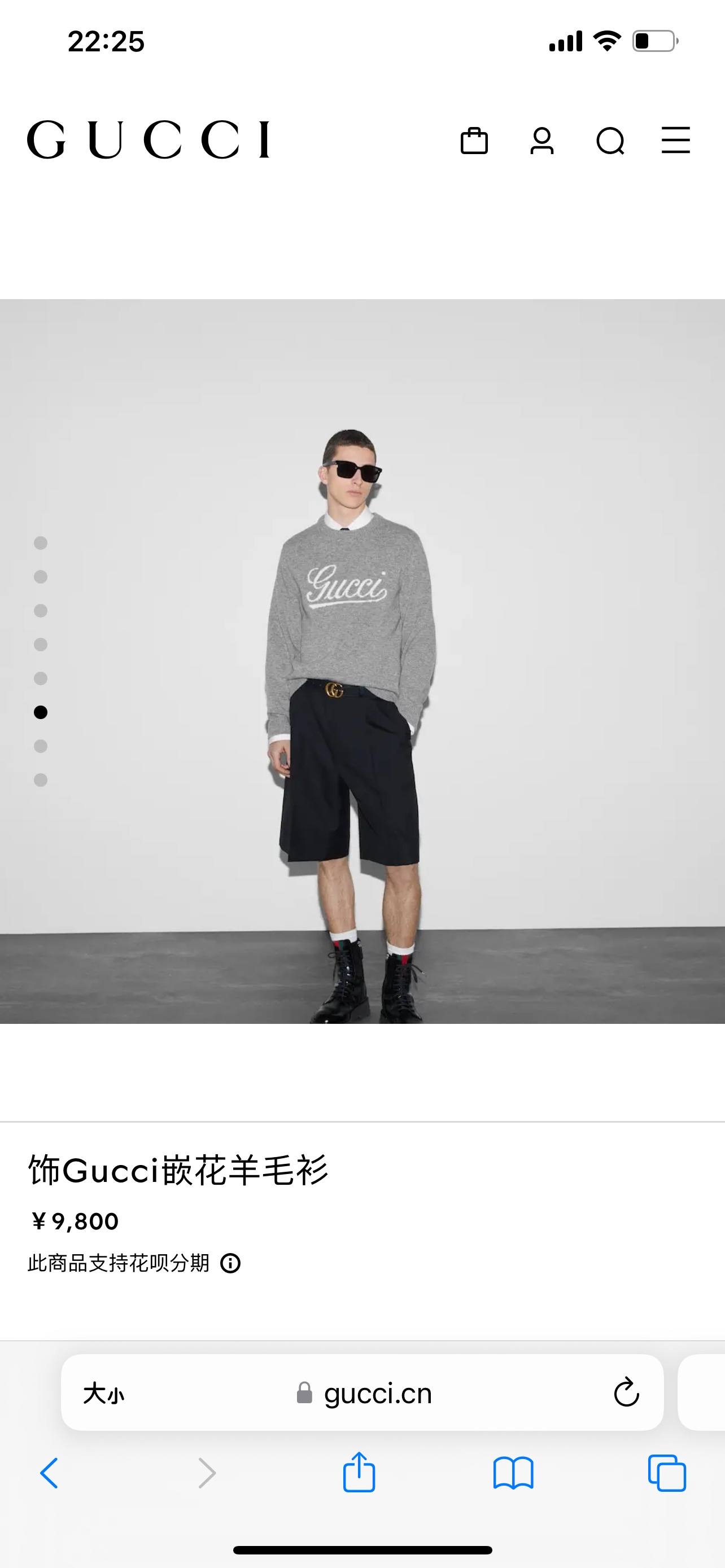
Task: Open the 大小 page settings button
Action: pos(103,1393)
